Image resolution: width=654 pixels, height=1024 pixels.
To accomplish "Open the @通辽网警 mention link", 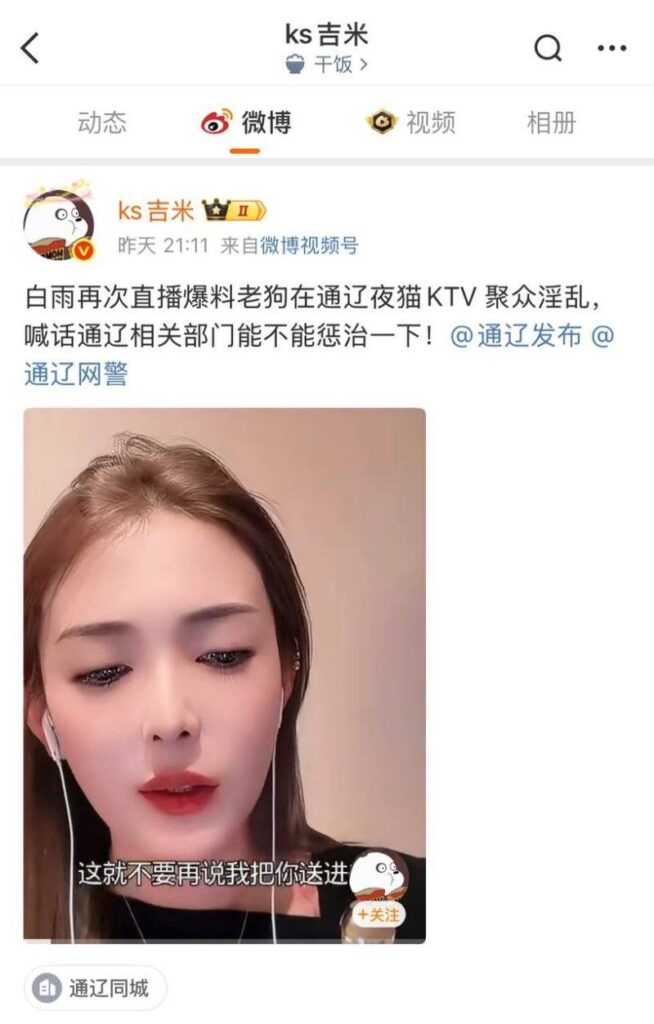I will [x=76, y=374].
